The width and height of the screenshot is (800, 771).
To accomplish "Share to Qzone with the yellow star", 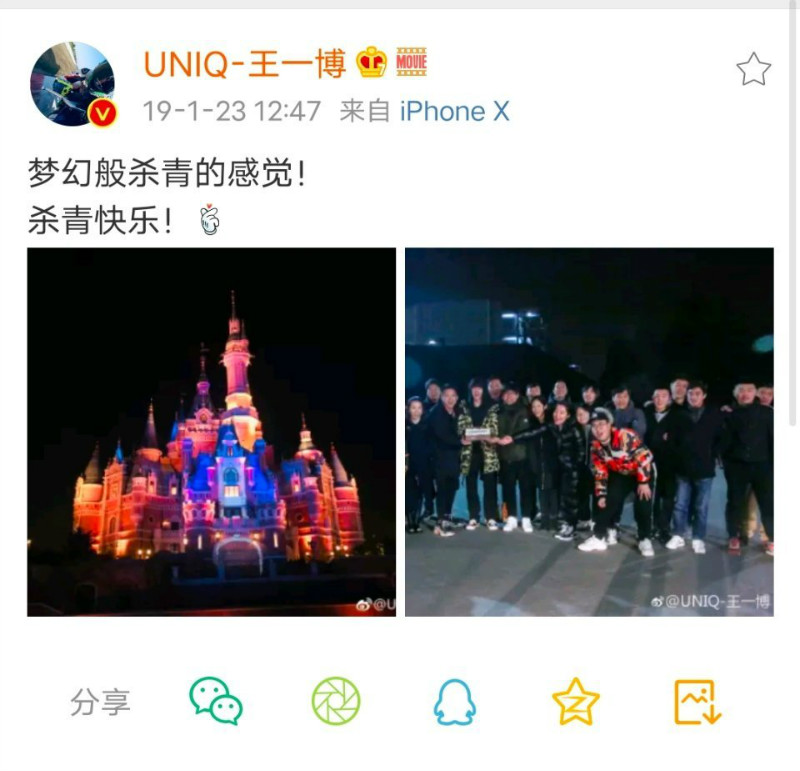I will (x=576, y=701).
